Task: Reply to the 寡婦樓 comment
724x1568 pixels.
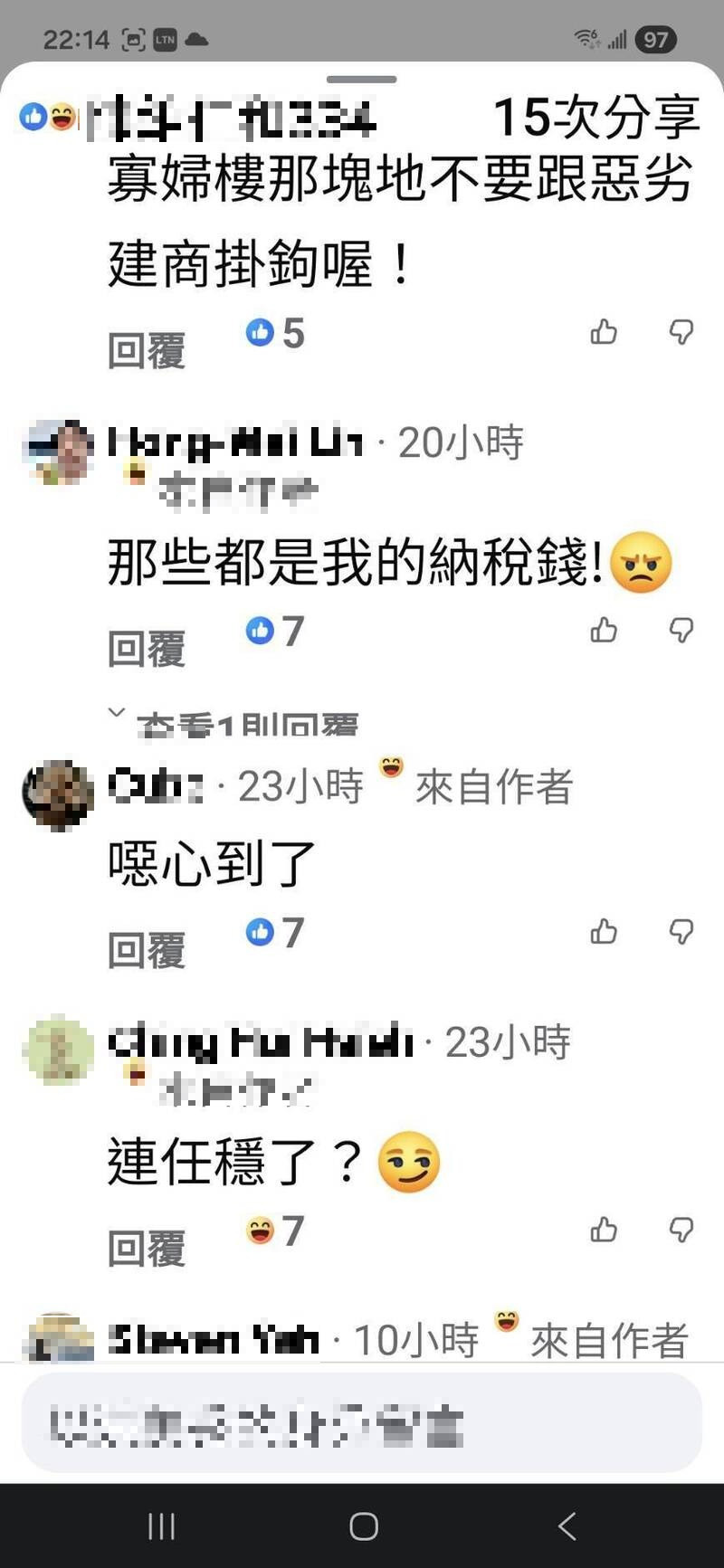Action: [x=147, y=350]
